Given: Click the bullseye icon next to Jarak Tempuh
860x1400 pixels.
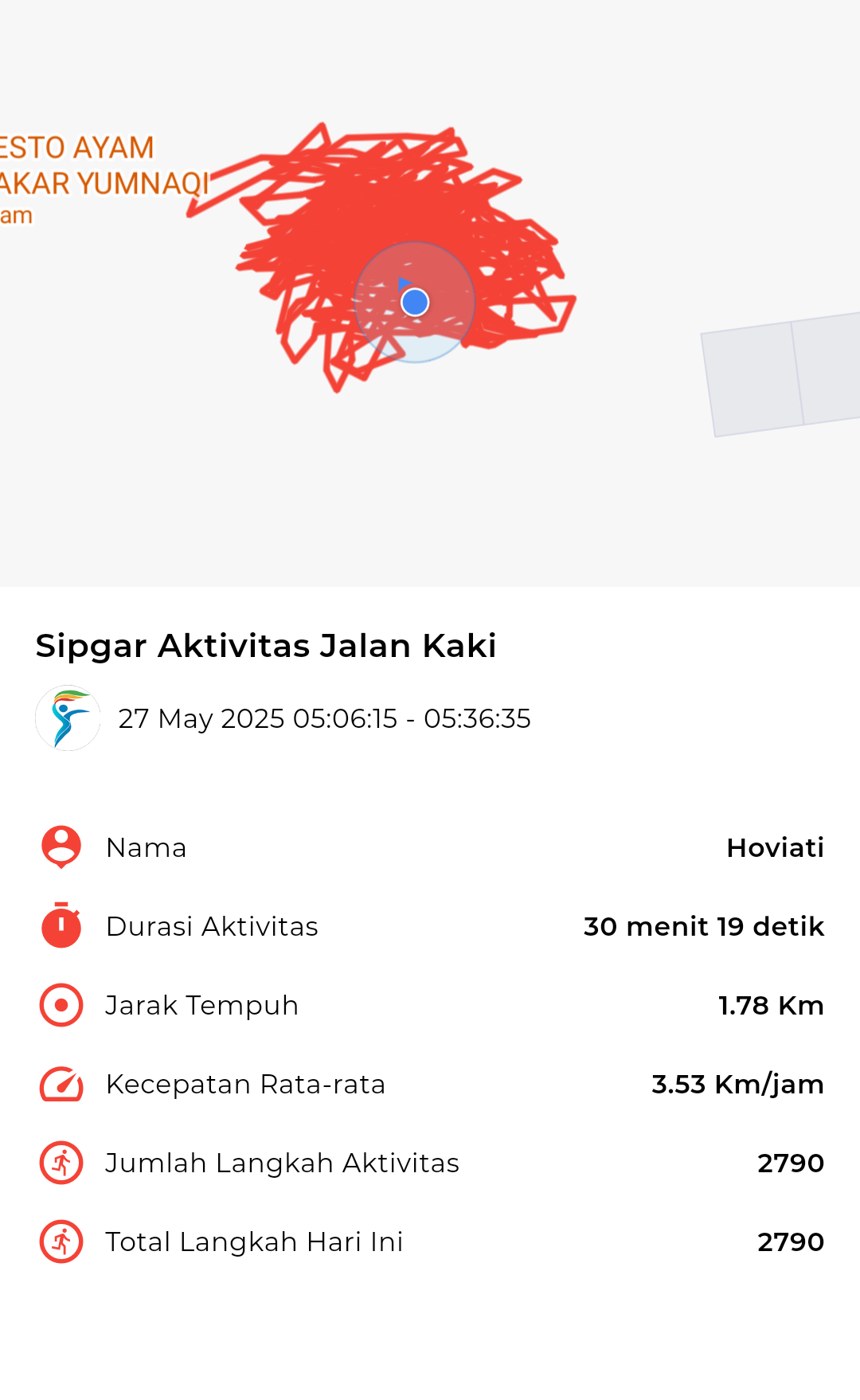Looking at the screenshot, I should pos(60,1004).
